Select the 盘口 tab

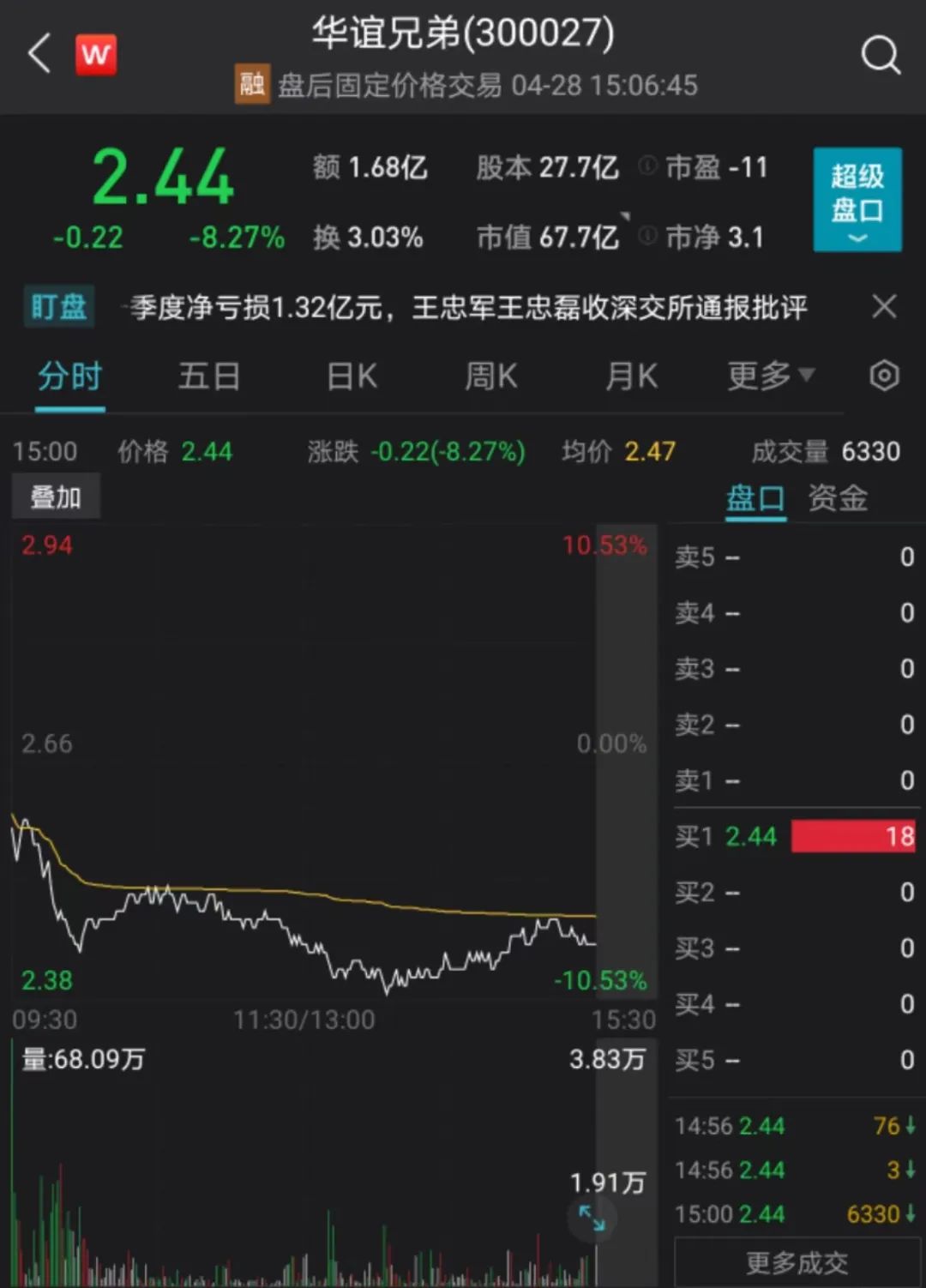point(755,498)
